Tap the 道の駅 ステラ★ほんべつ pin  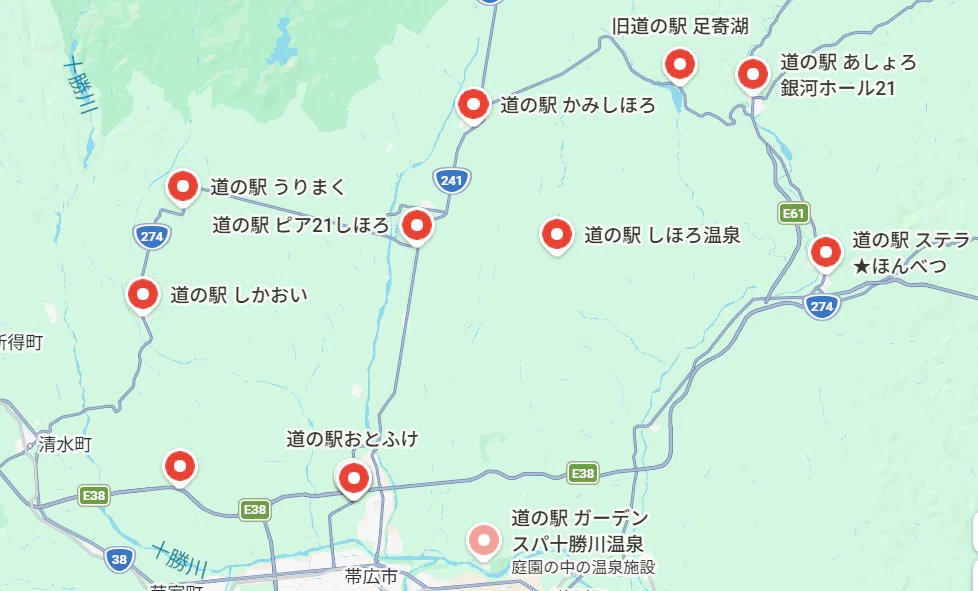(x=826, y=254)
